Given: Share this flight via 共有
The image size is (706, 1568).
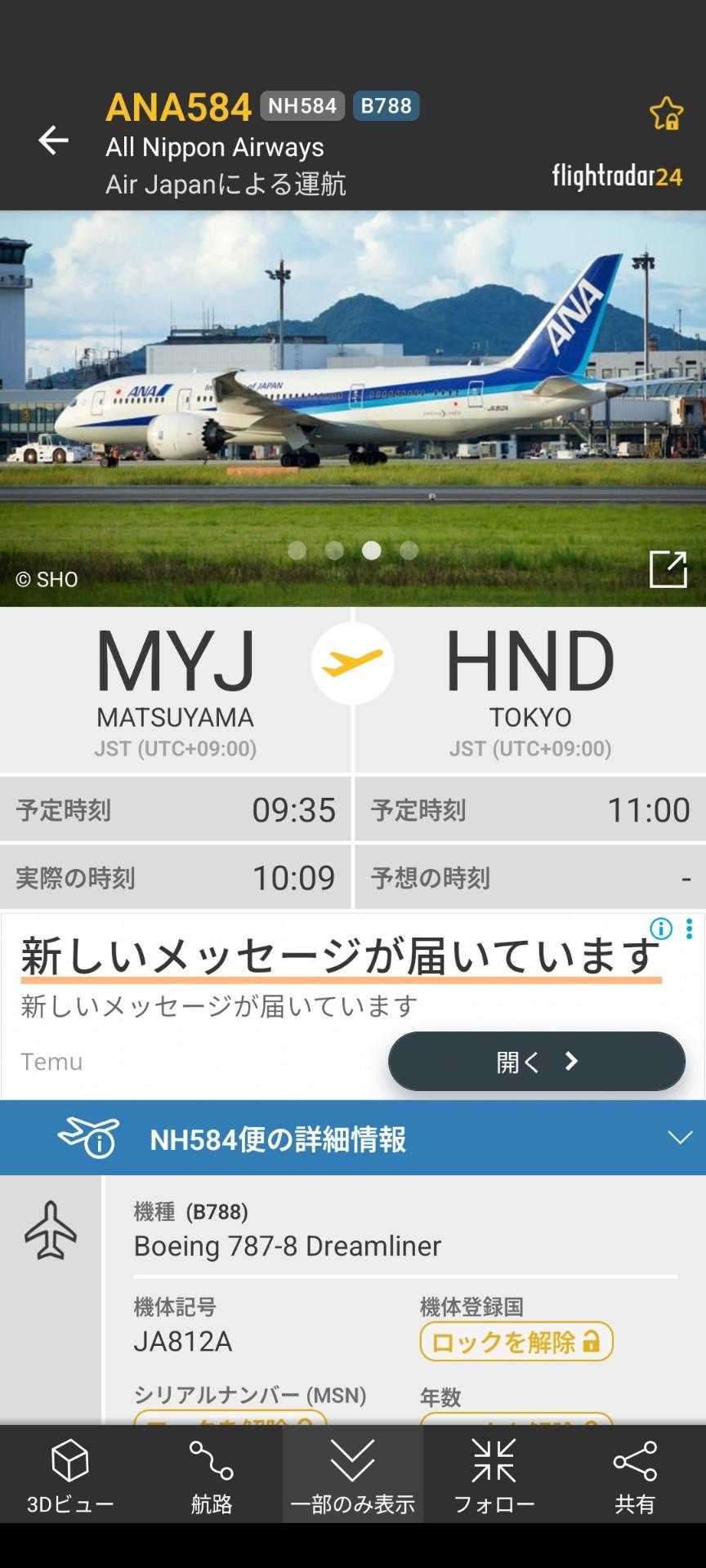Looking at the screenshot, I should (x=635, y=1476).
